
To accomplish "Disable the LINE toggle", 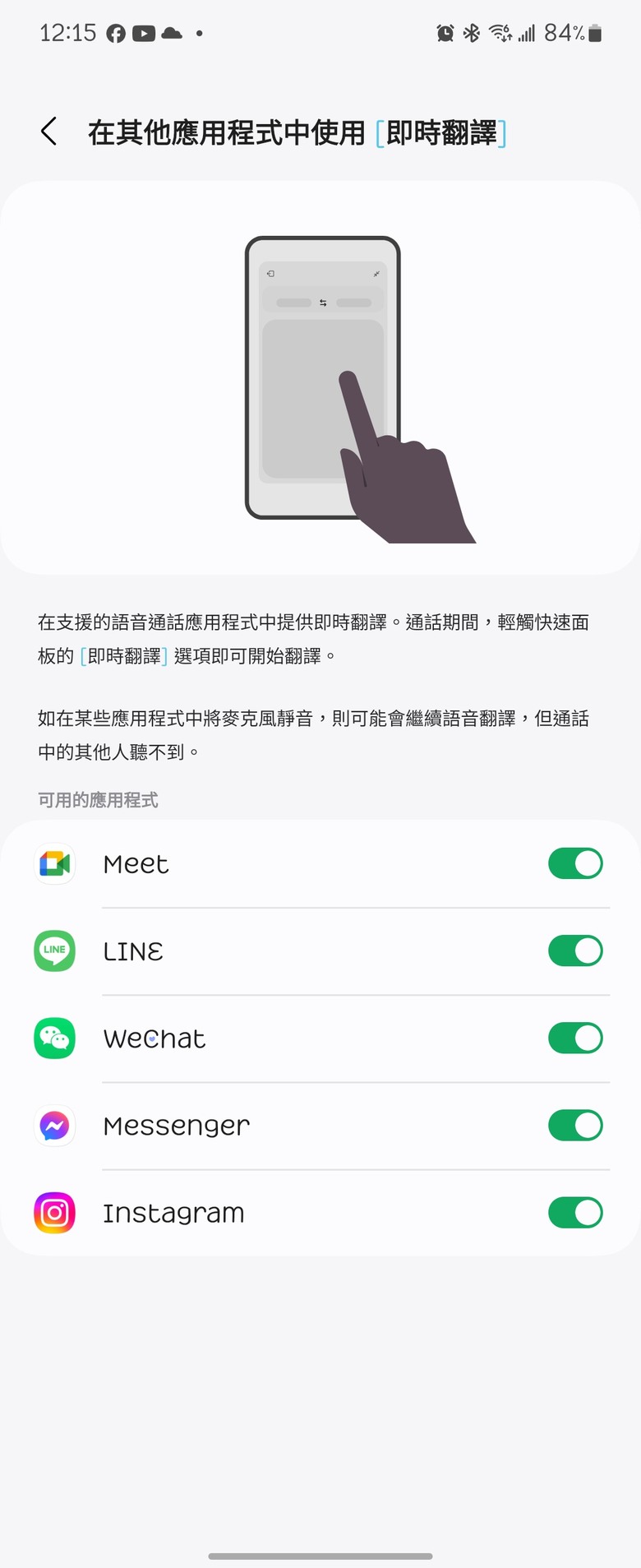I will (x=575, y=951).
